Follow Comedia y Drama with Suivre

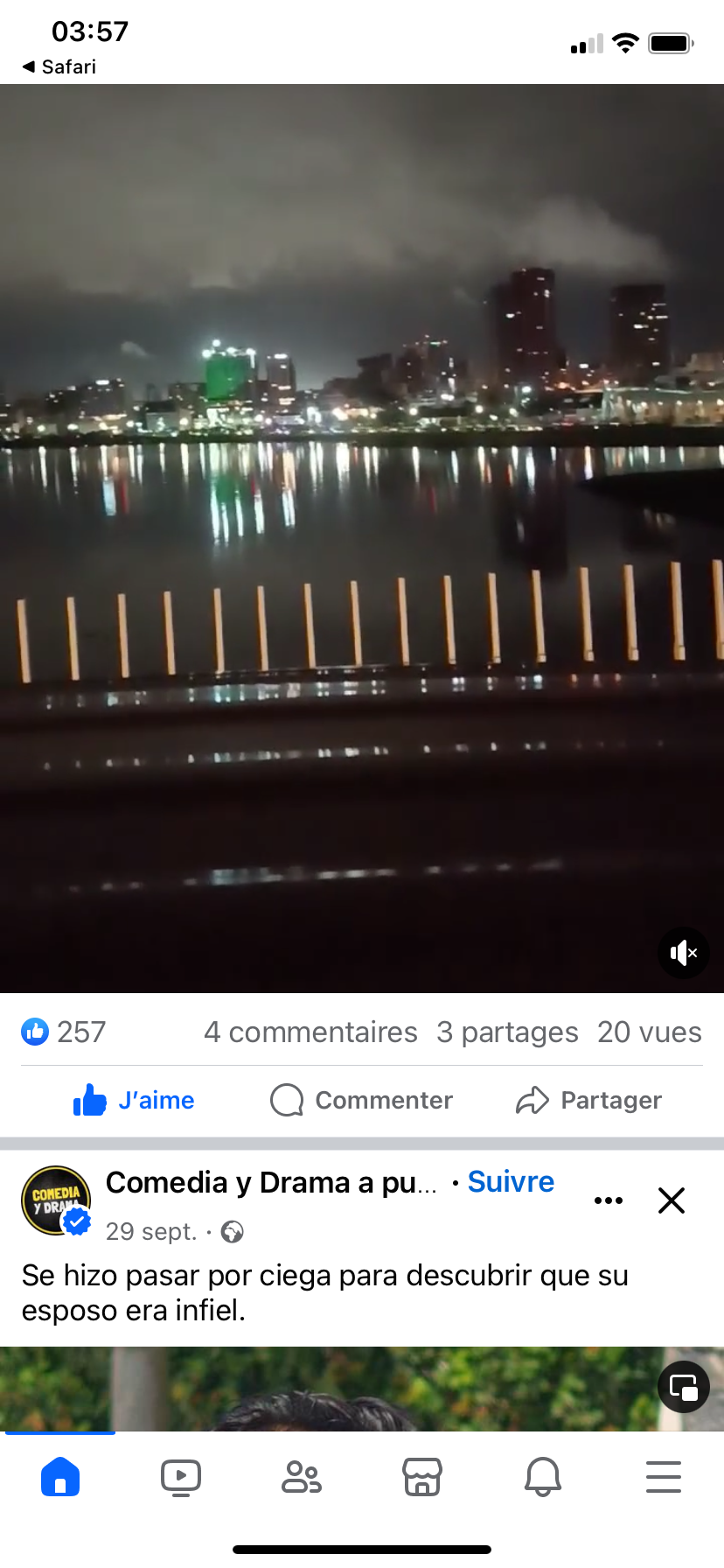[511, 1182]
